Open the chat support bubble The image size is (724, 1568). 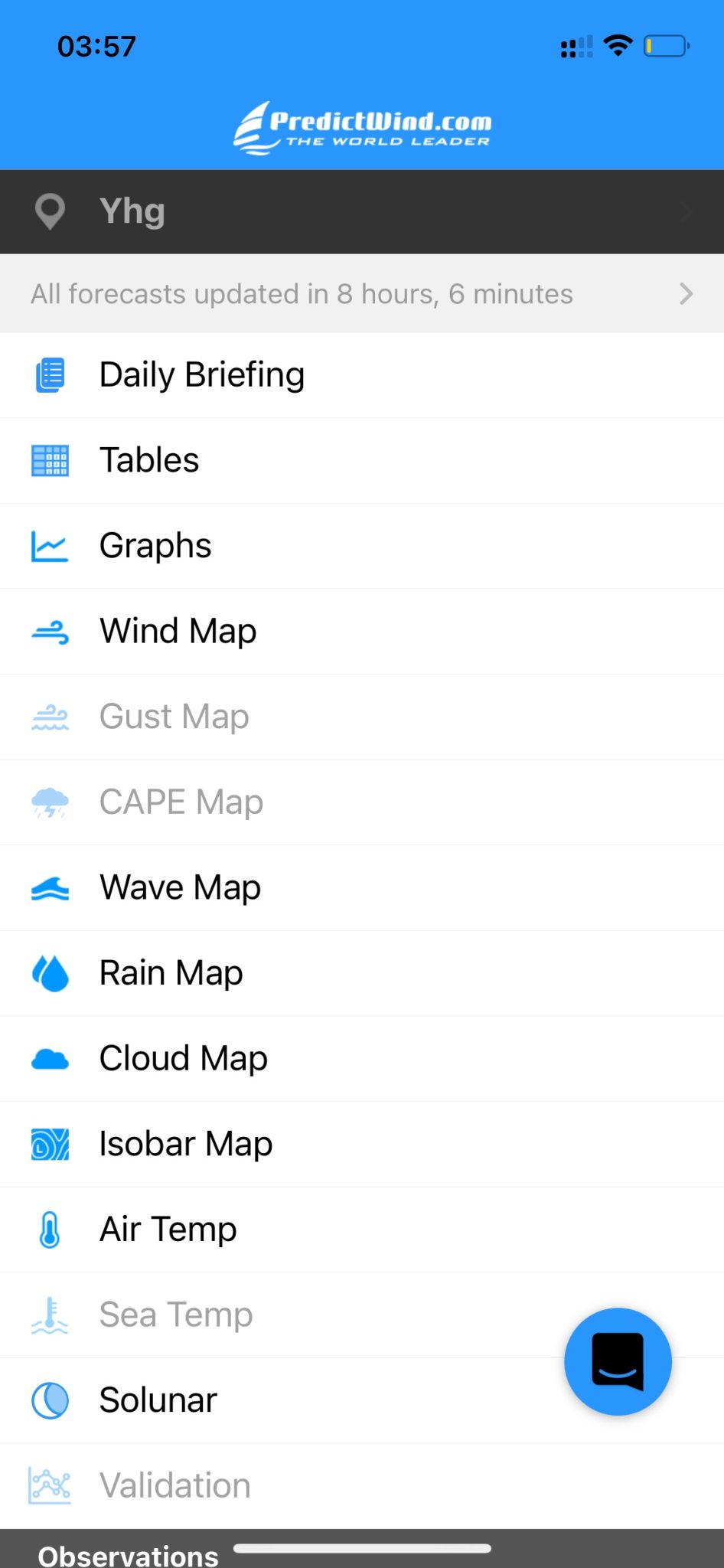(617, 1362)
